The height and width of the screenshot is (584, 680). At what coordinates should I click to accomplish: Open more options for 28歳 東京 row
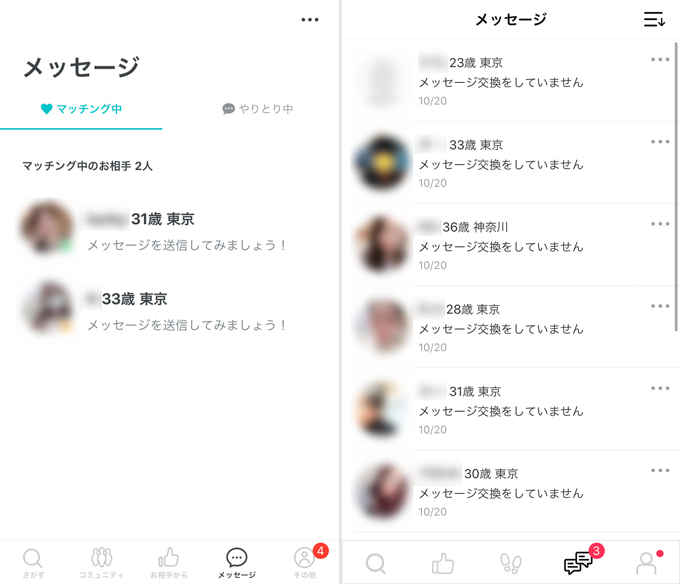pos(660,306)
